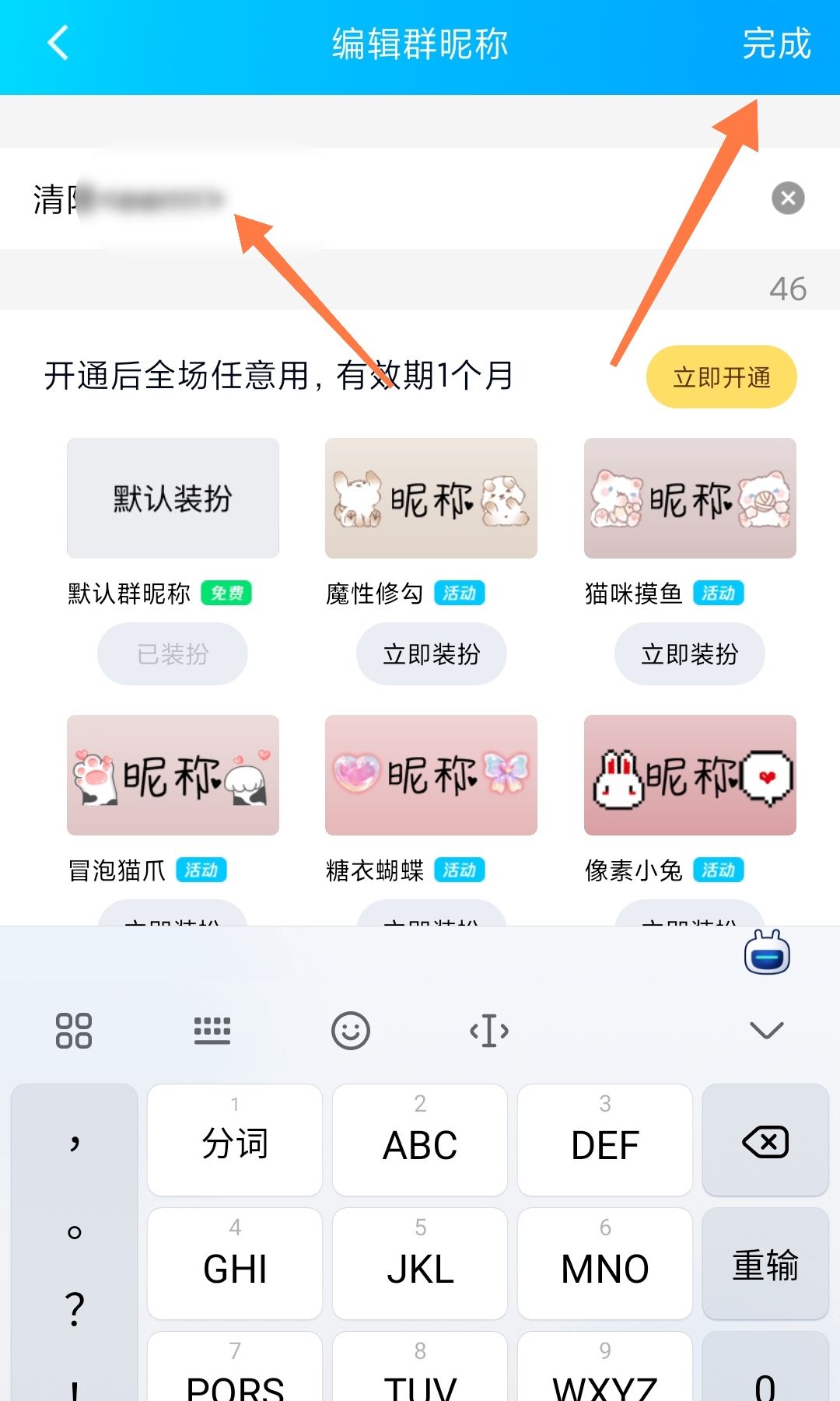Clear the nickname with the X icon
The height and width of the screenshot is (1401, 840).
tap(788, 198)
